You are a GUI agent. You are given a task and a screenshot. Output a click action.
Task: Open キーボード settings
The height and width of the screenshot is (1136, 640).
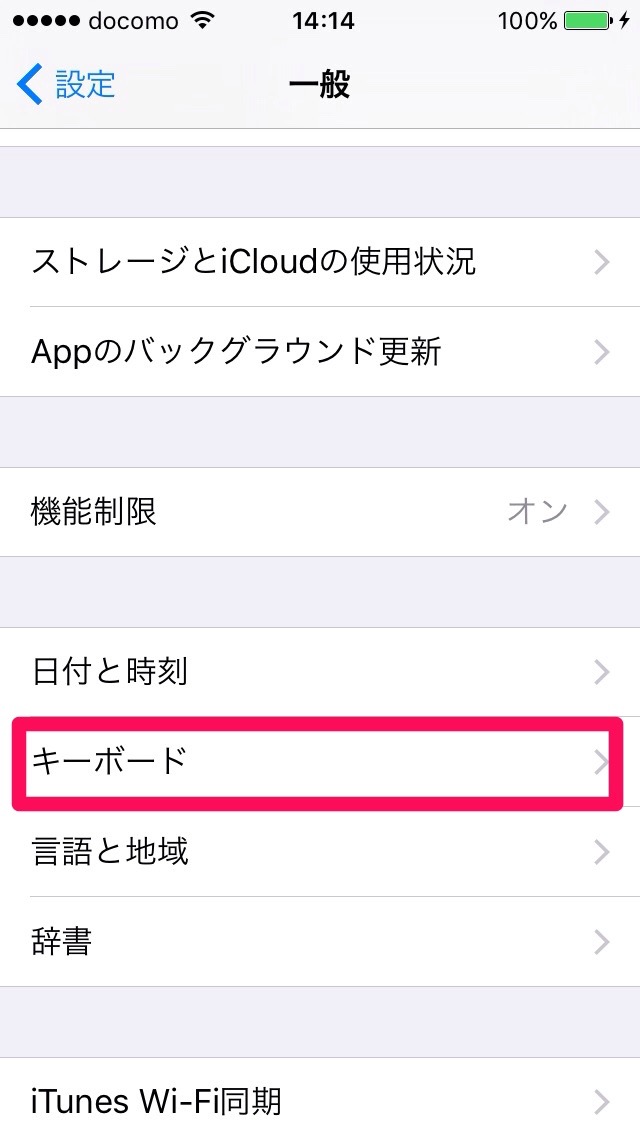pos(320,762)
